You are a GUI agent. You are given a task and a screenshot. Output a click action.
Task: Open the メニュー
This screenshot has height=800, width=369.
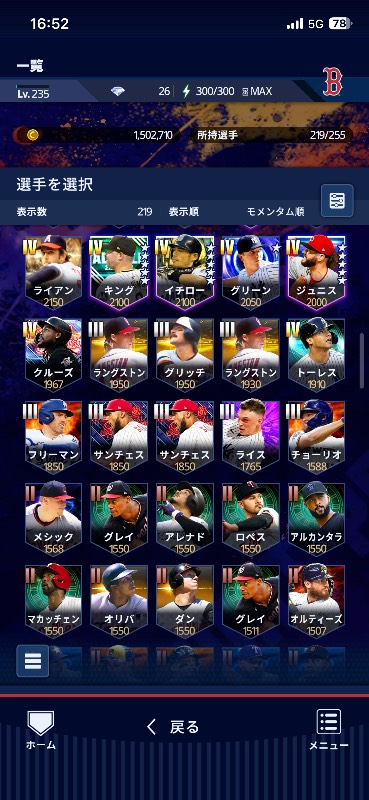[329, 730]
